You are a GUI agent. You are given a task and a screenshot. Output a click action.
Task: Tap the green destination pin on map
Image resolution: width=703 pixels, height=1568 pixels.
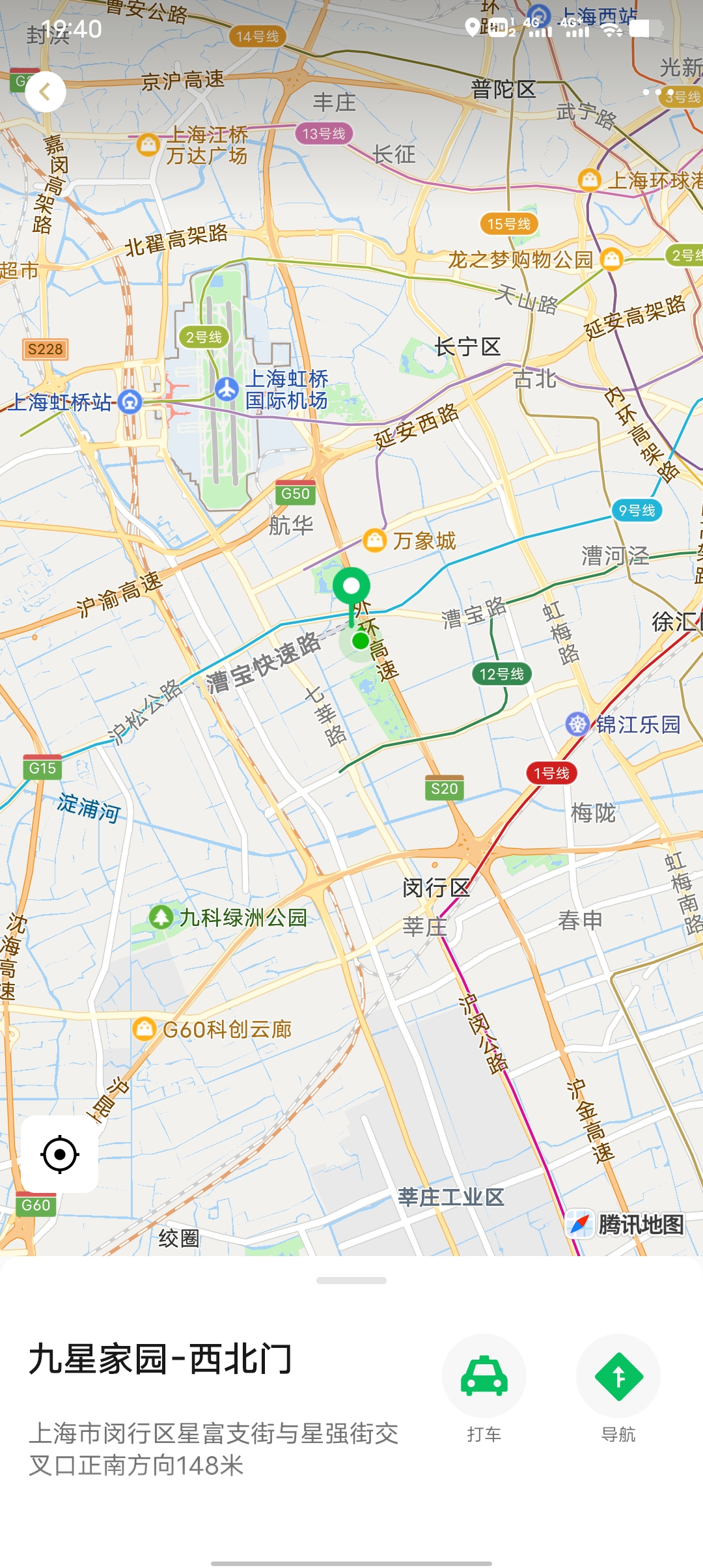[x=351, y=588]
